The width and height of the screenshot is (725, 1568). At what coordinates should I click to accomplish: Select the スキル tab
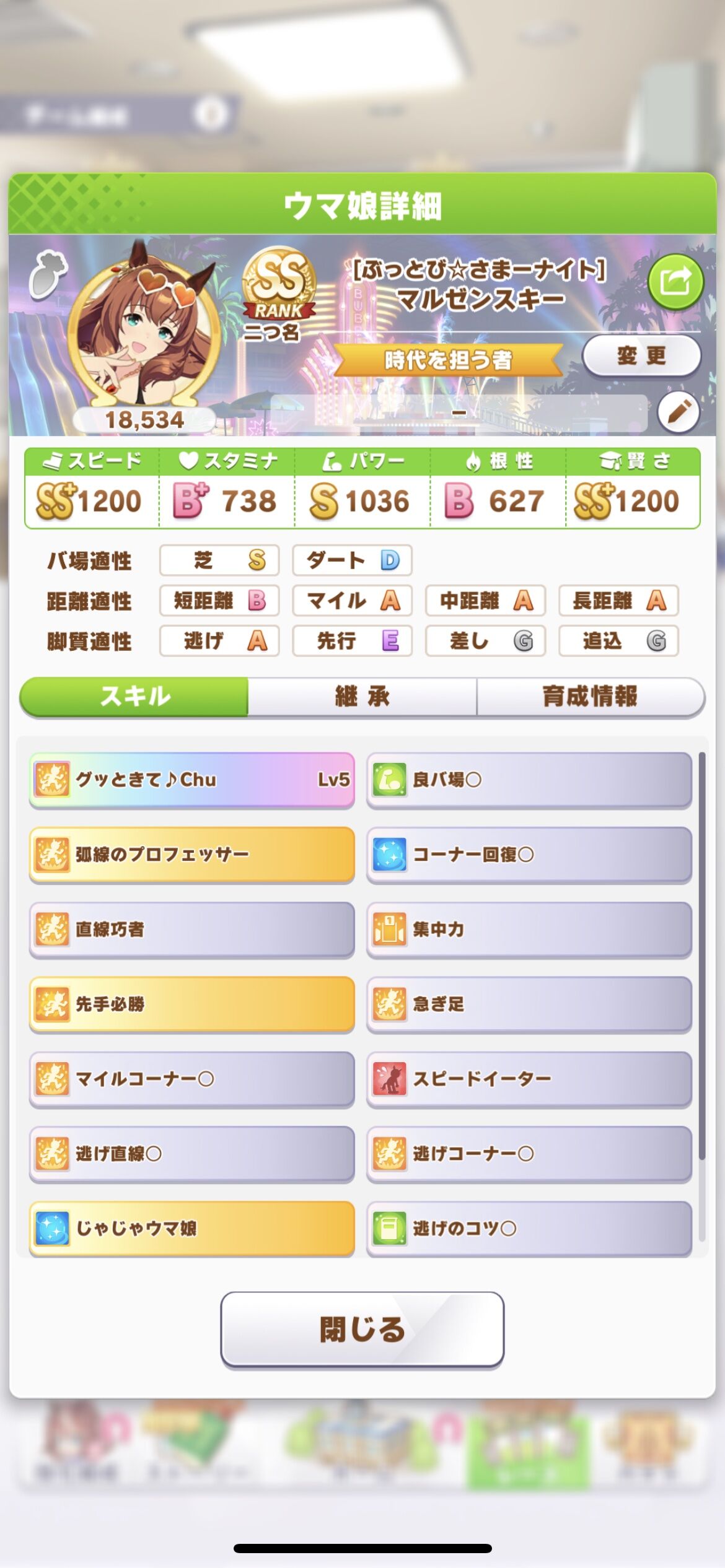point(134,697)
